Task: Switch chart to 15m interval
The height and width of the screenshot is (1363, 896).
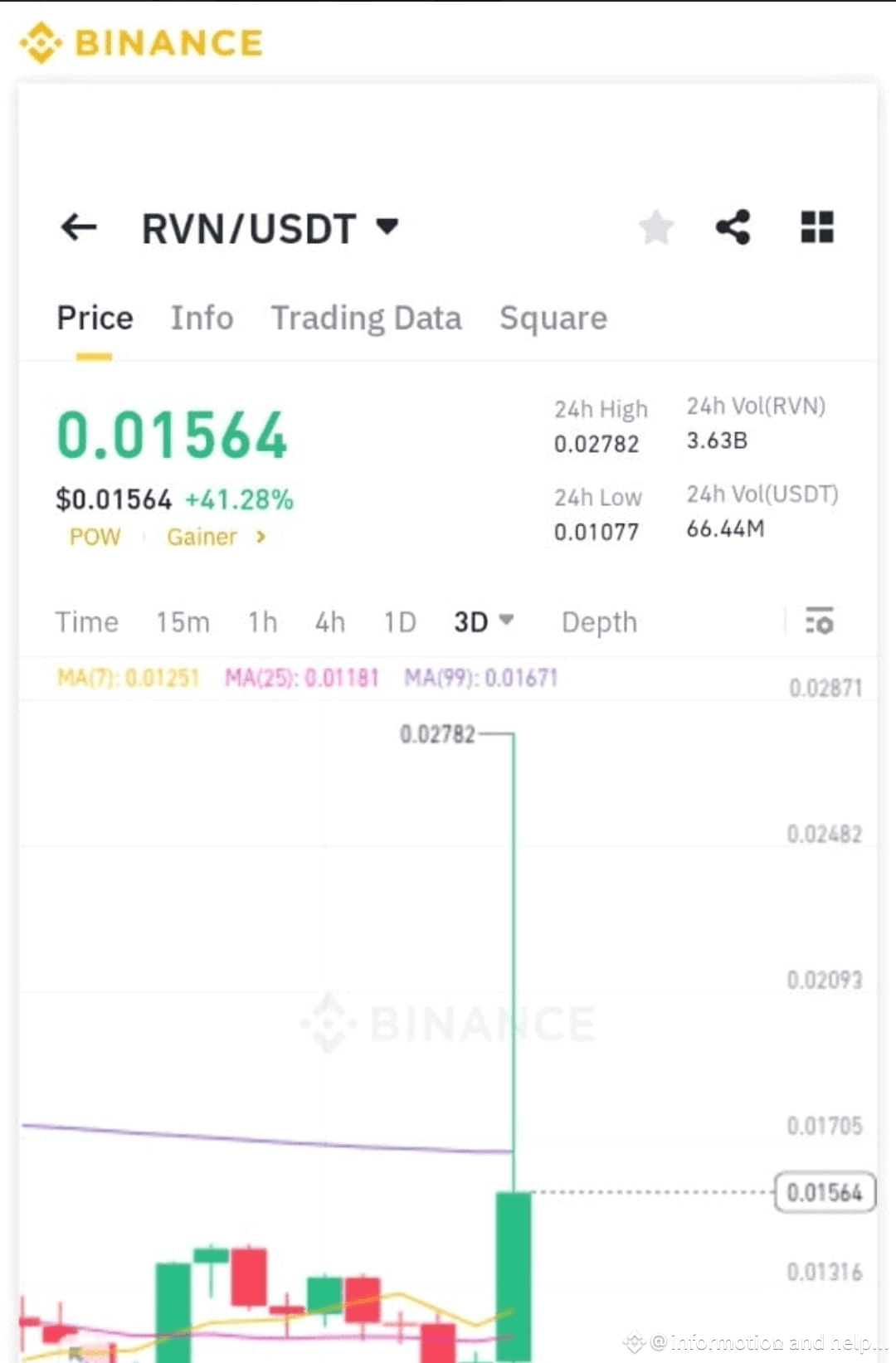Action: click(183, 622)
